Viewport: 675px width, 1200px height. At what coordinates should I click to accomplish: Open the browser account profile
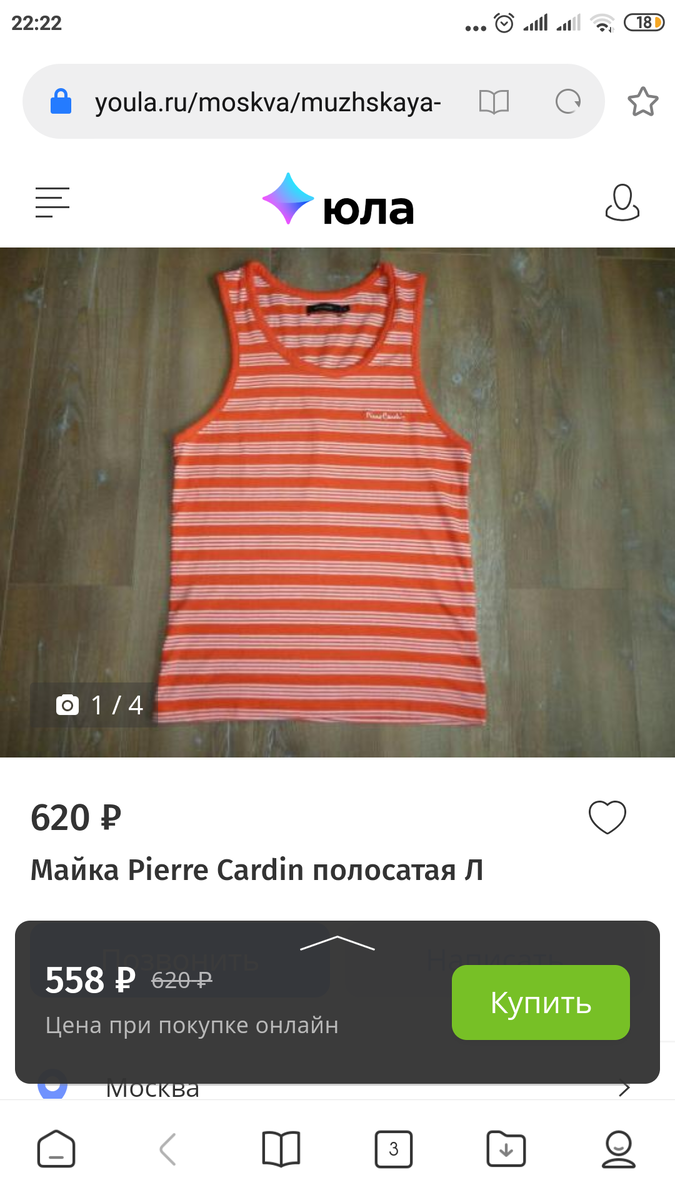(619, 1149)
